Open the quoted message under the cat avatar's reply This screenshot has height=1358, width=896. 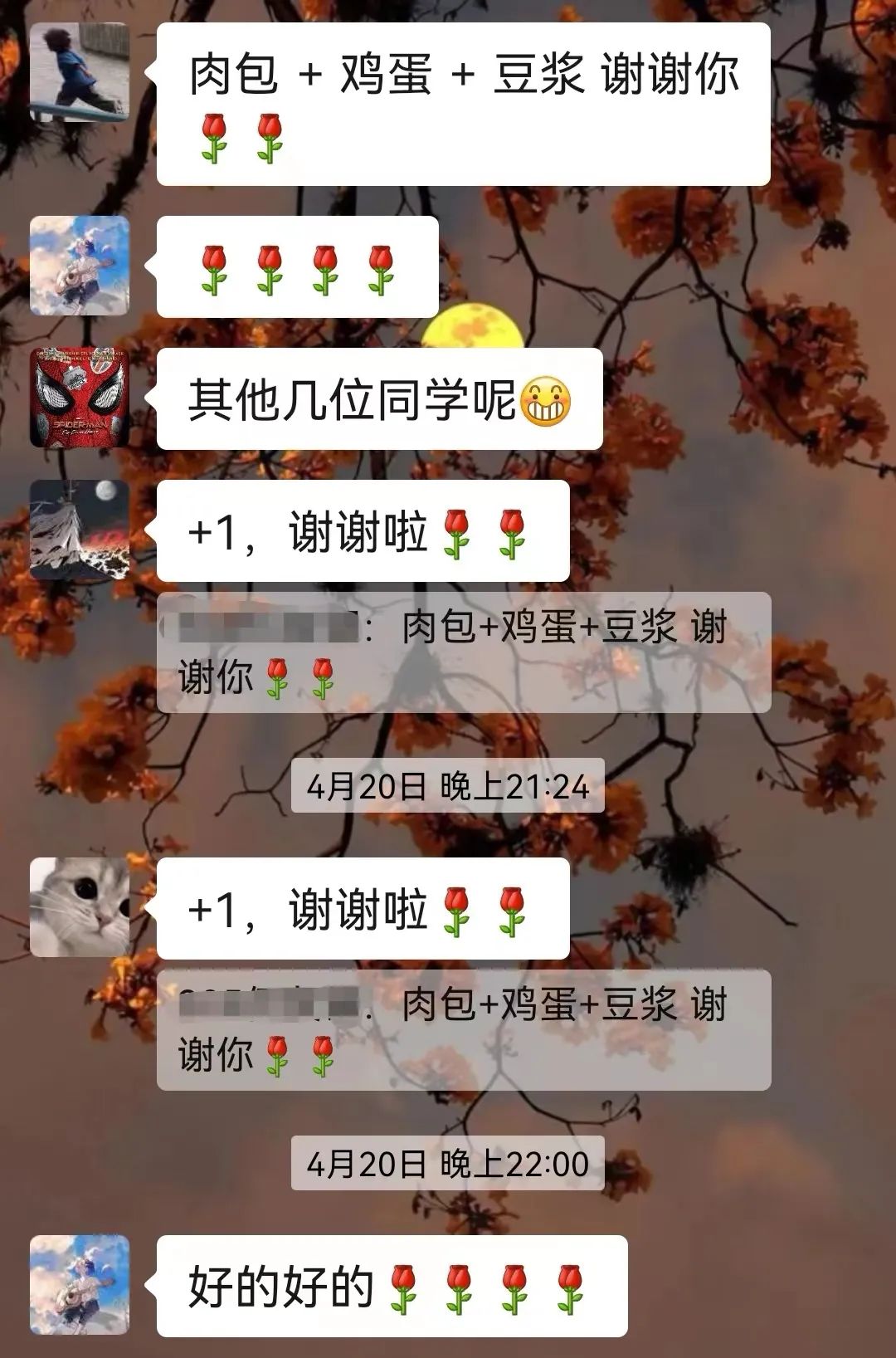pos(463,1029)
